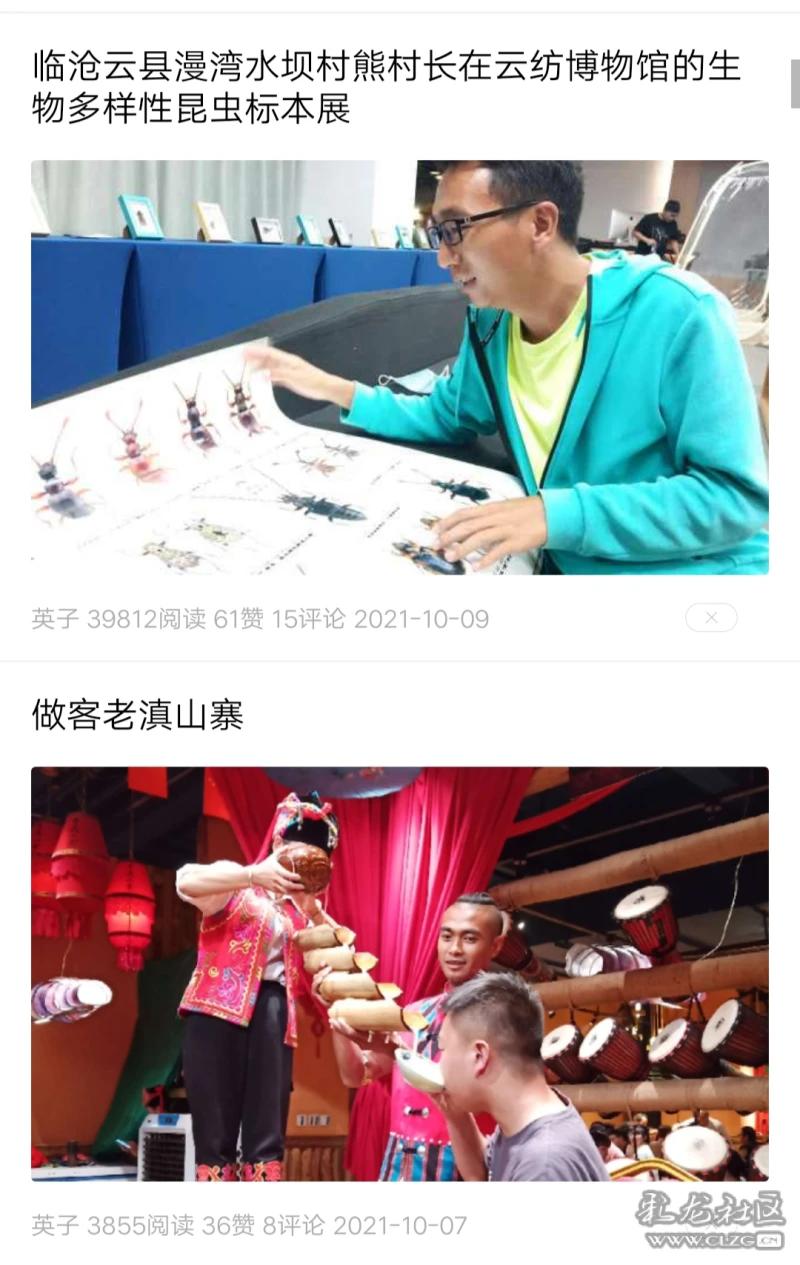Viewport: 800px width, 1265px height.
Task: Open the 做客老滇山寨 article
Action: coord(138,714)
